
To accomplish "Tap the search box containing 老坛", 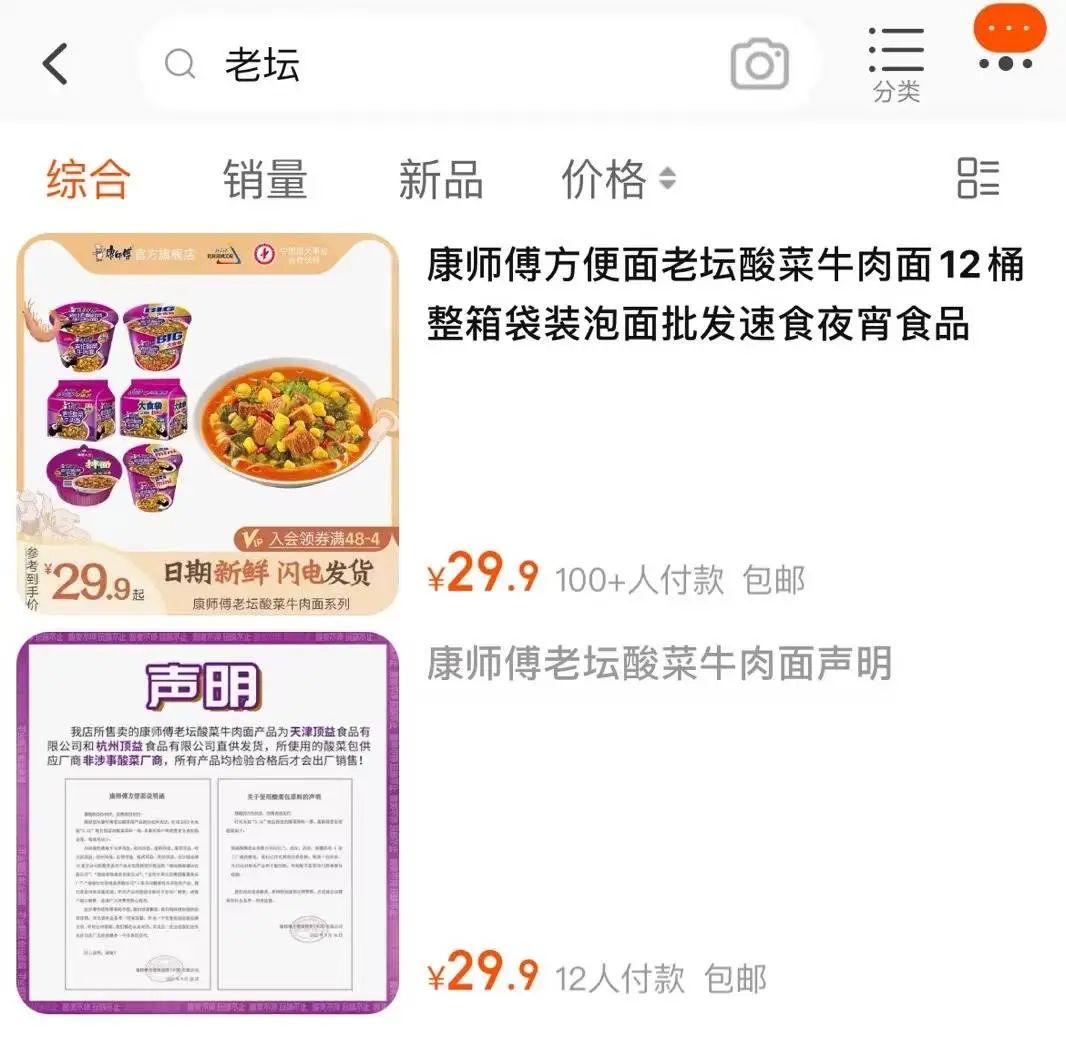I will pos(440,65).
